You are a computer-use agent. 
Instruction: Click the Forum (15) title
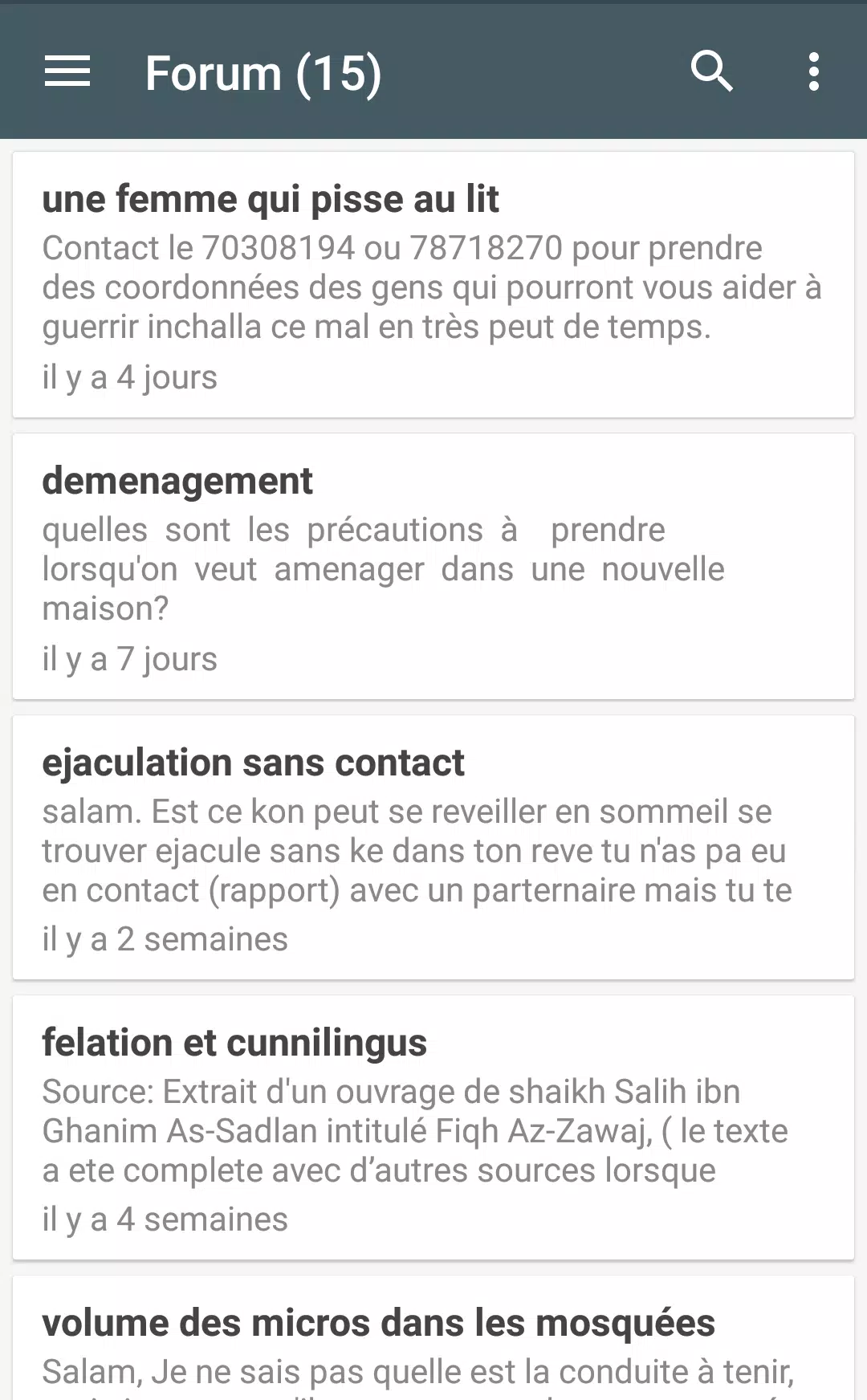pyautogui.click(x=262, y=71)
